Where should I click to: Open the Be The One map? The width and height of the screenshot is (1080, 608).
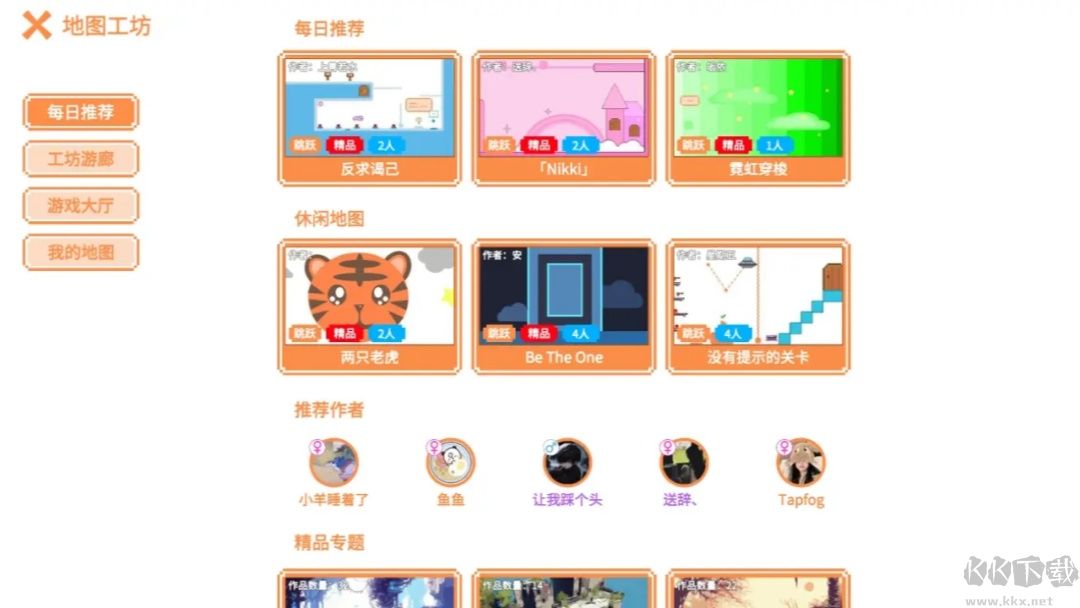point(564,306)
